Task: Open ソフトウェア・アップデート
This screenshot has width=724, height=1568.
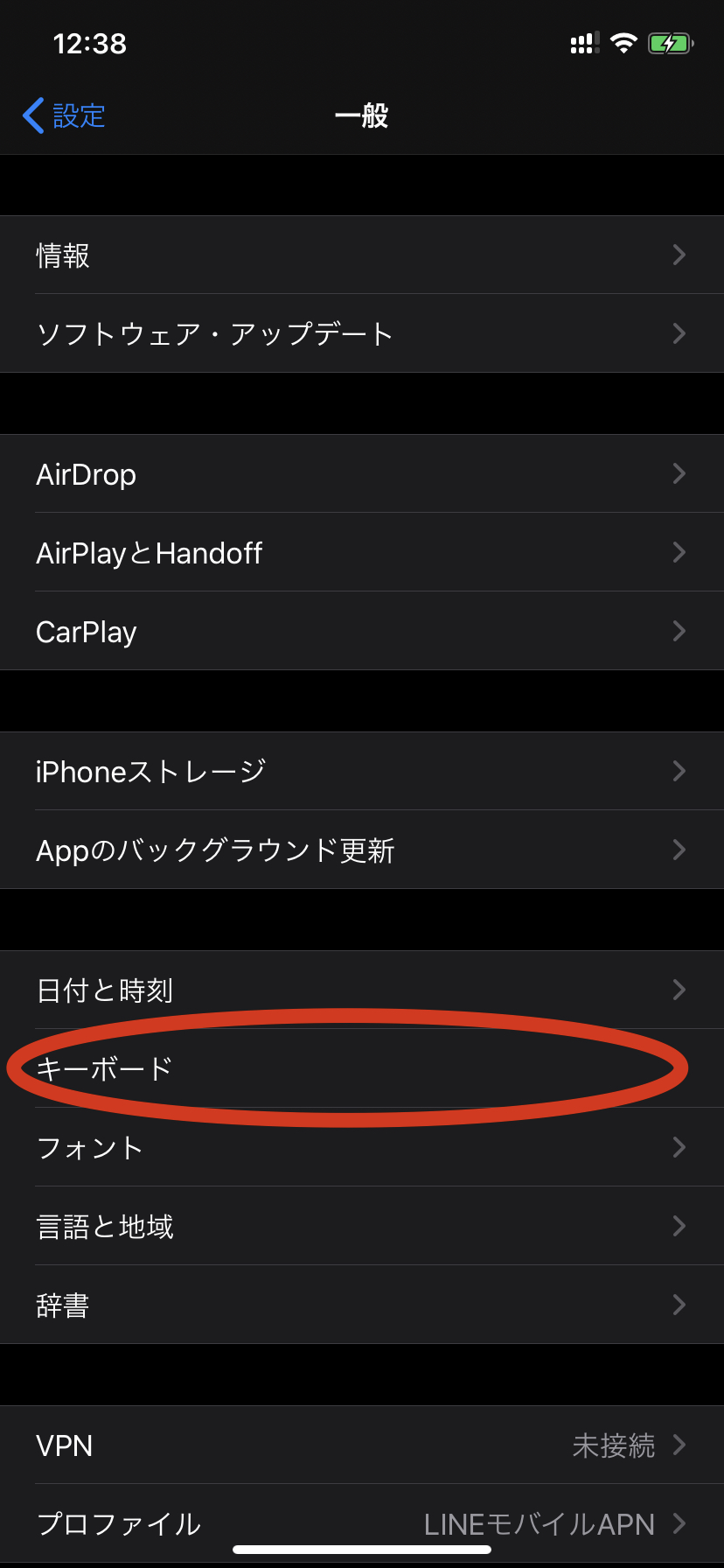Action: (x=362, y=334)
